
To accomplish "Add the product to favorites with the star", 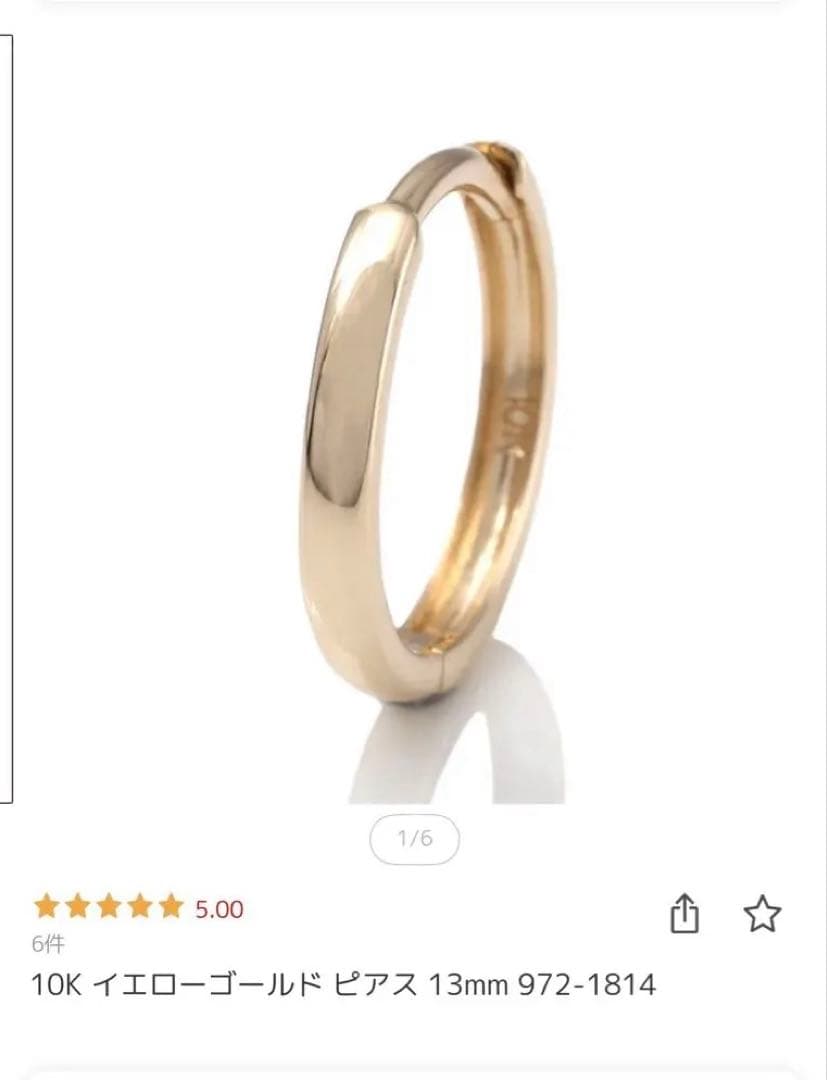I will coord(762,914).
